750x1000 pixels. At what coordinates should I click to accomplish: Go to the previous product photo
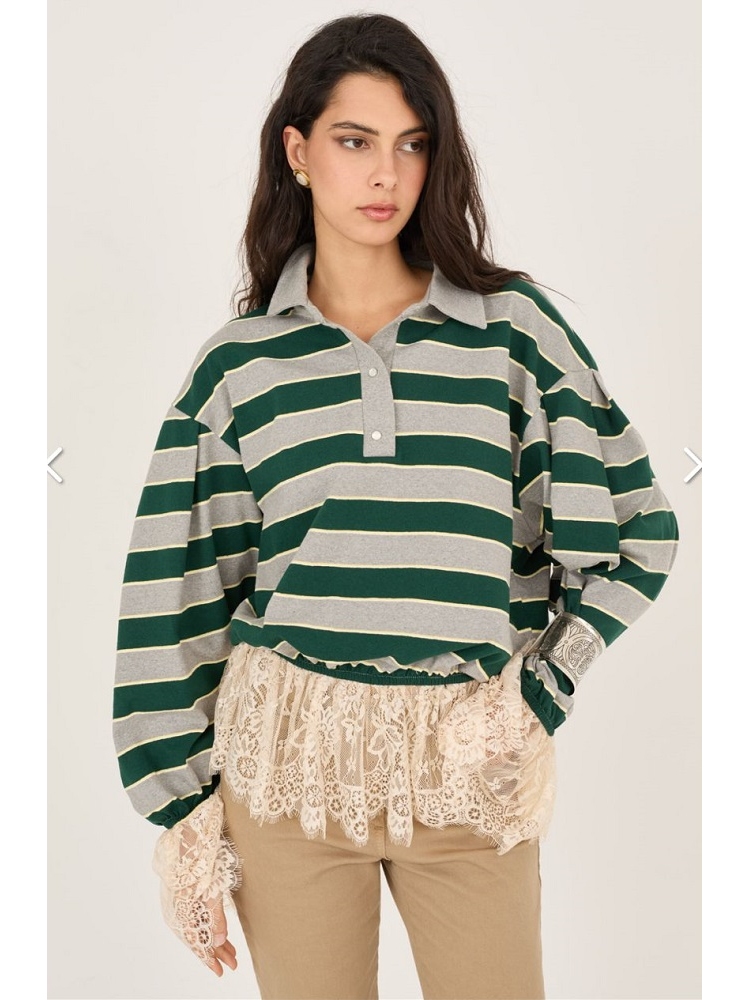point(55,465)
